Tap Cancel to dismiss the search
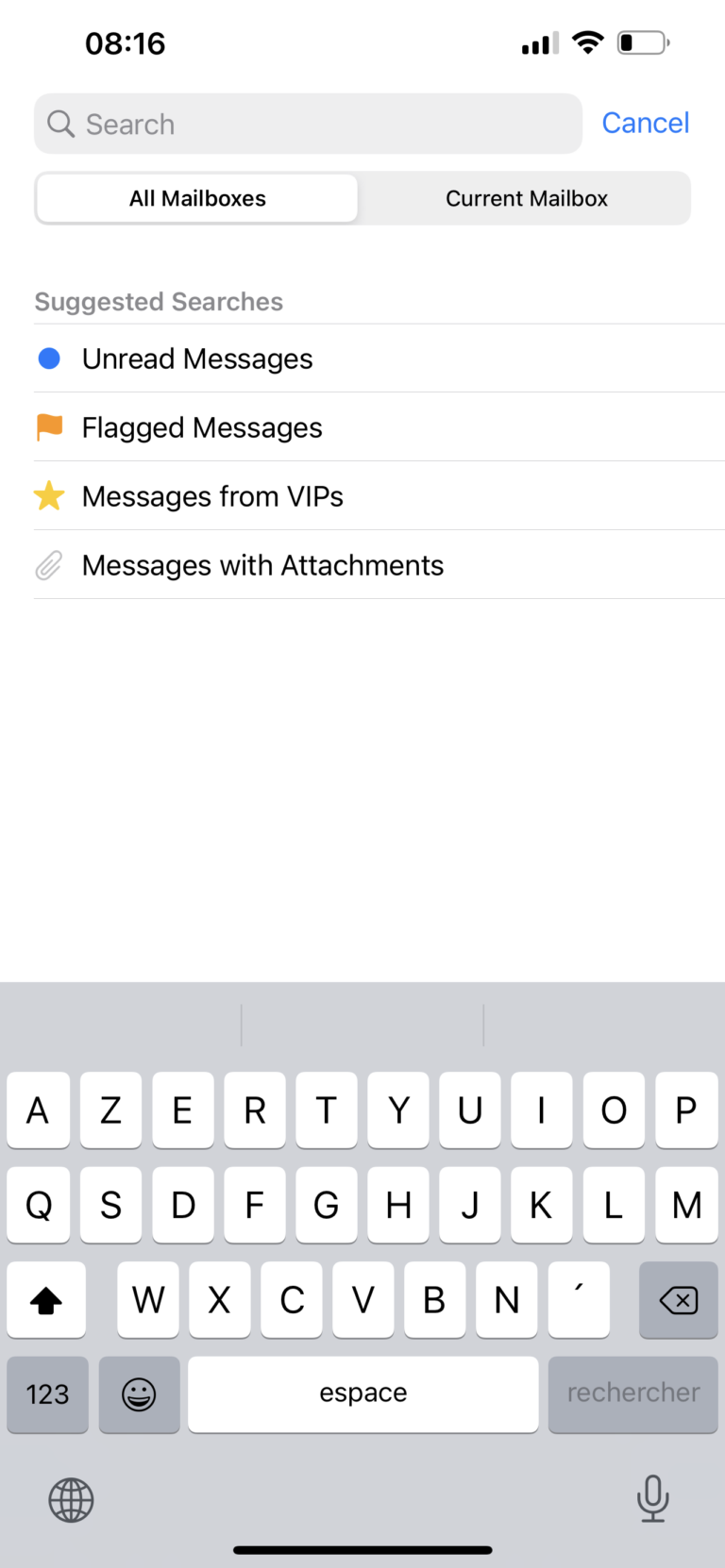725x1568 pixels. coord(646,123)
